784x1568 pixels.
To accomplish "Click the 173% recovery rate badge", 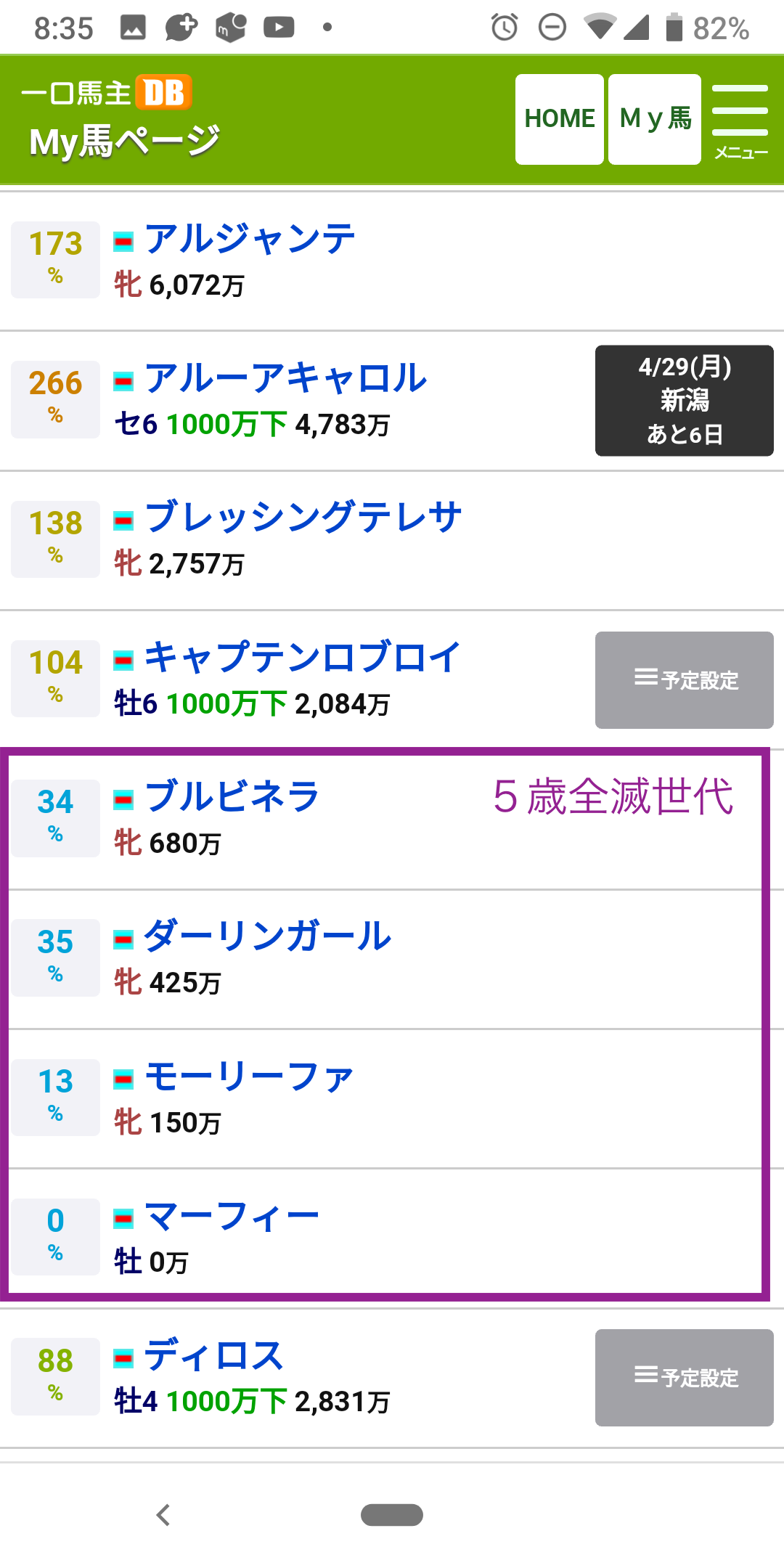I will 54,258.
